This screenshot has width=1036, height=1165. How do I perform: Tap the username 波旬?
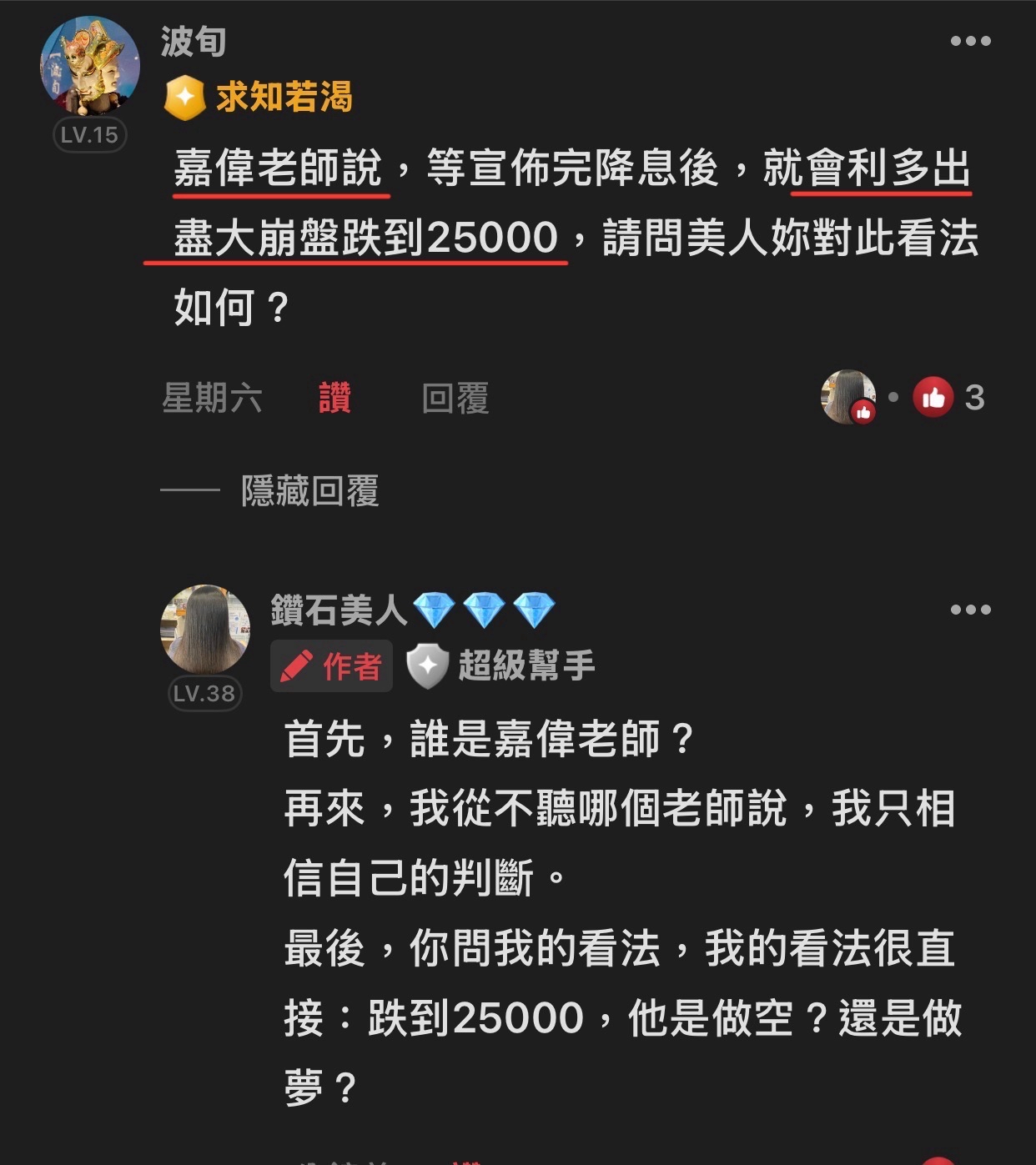(193, 41)
